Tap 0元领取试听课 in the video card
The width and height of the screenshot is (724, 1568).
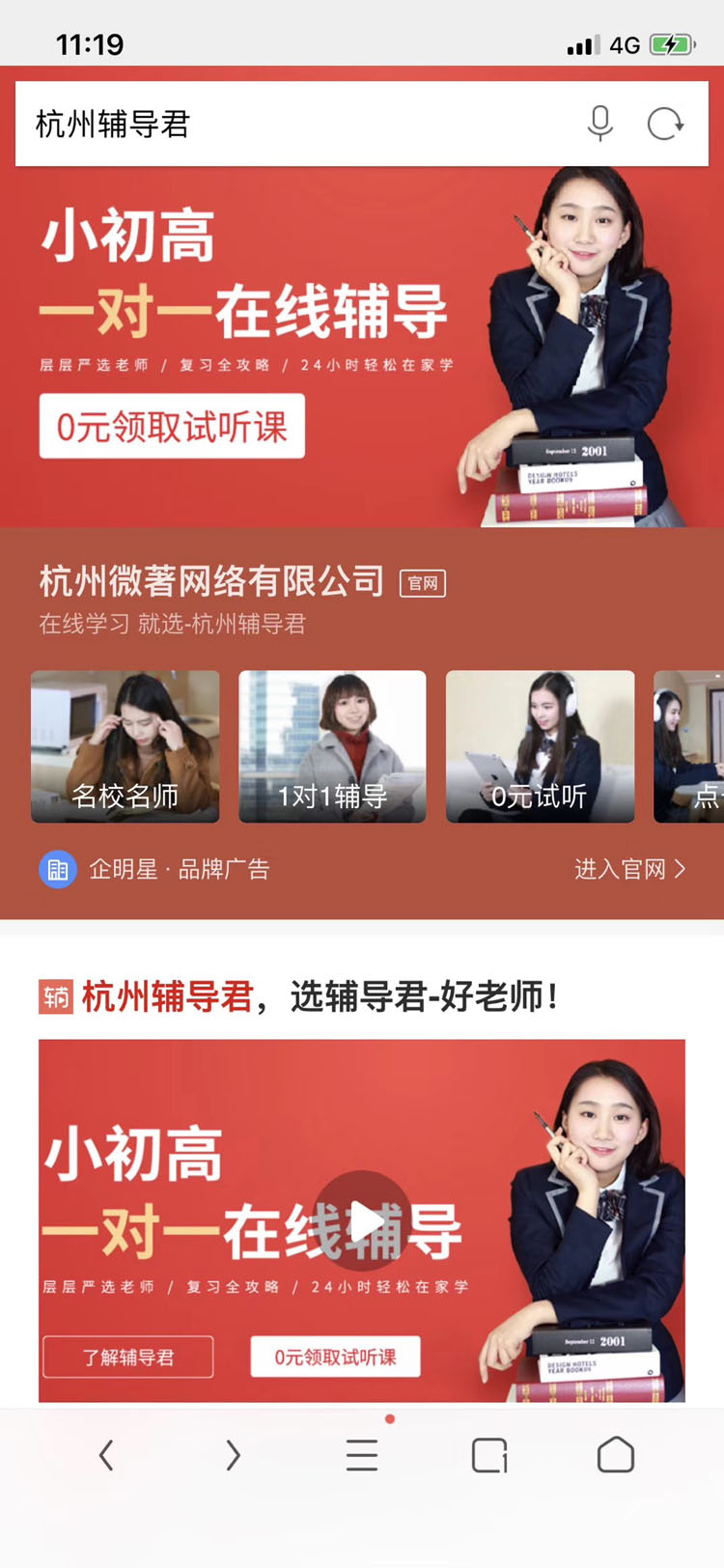(335, 1357)
